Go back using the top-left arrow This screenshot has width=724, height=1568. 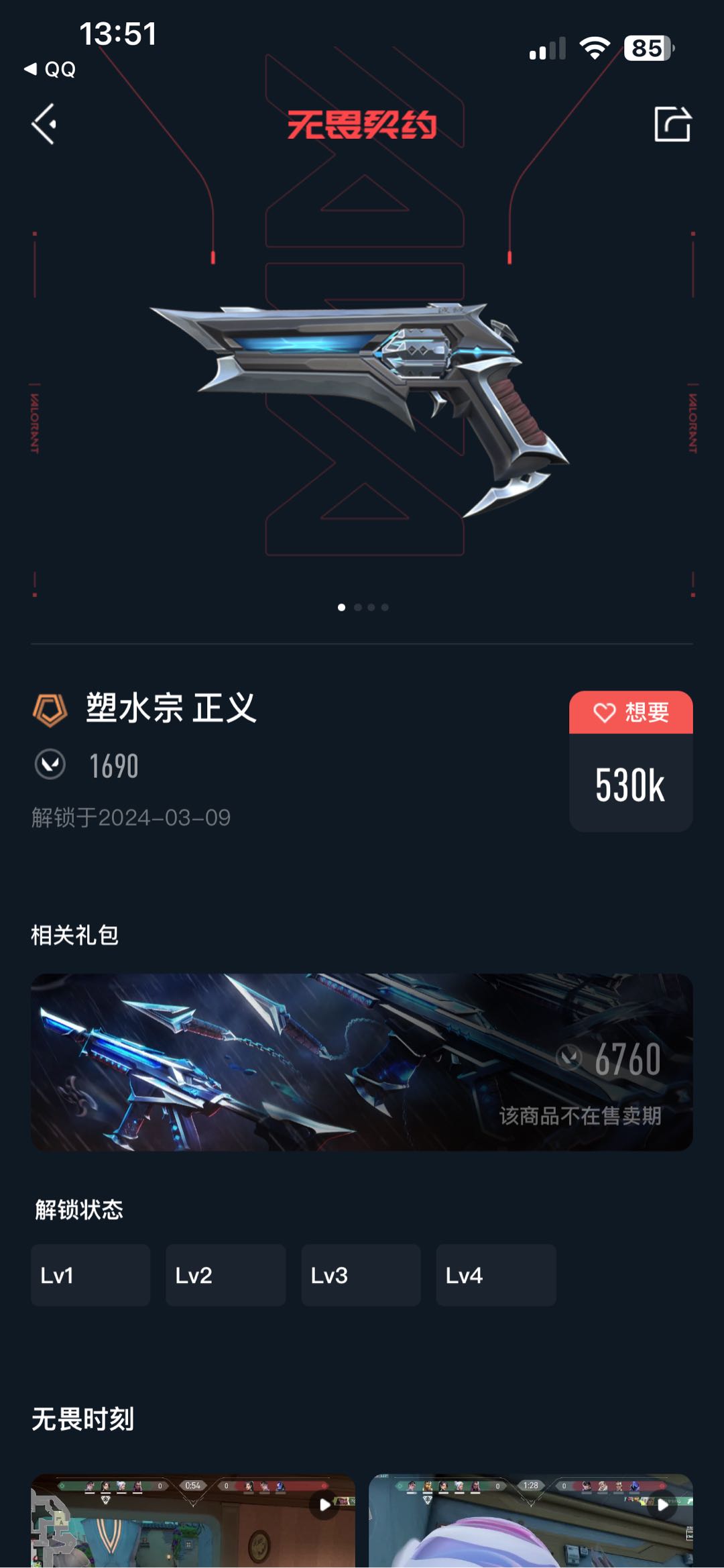(x=44, y=124)
